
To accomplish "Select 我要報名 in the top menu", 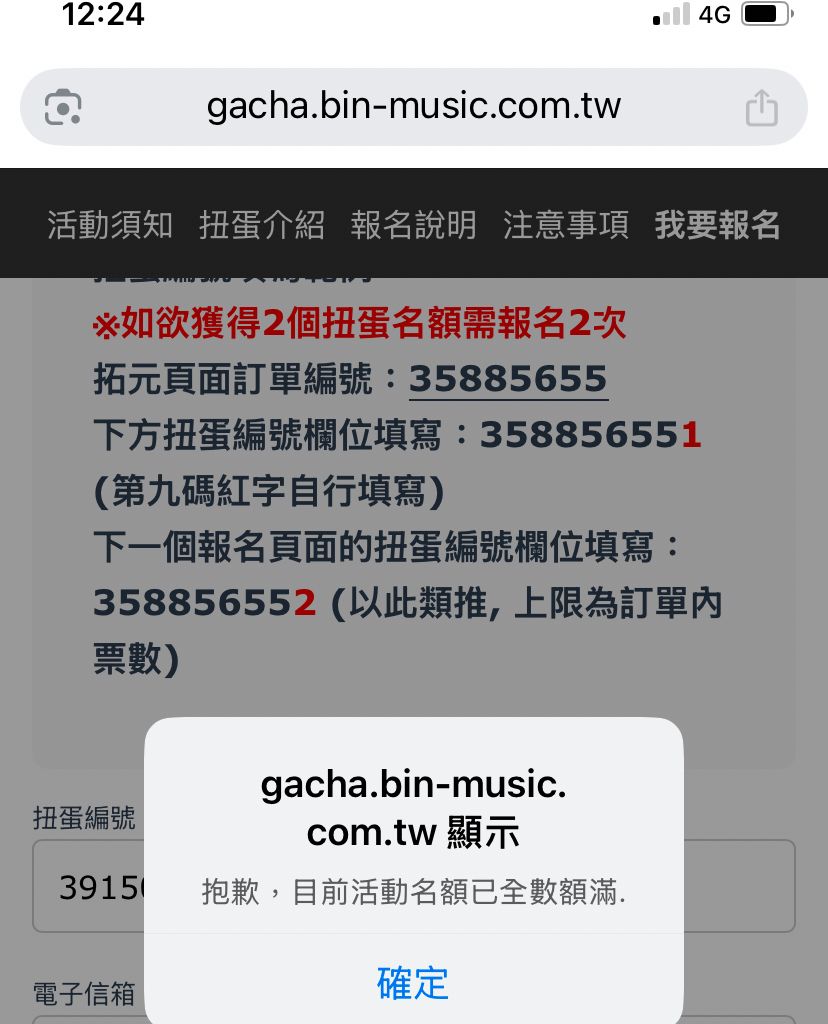I will (x=717, y=225).
